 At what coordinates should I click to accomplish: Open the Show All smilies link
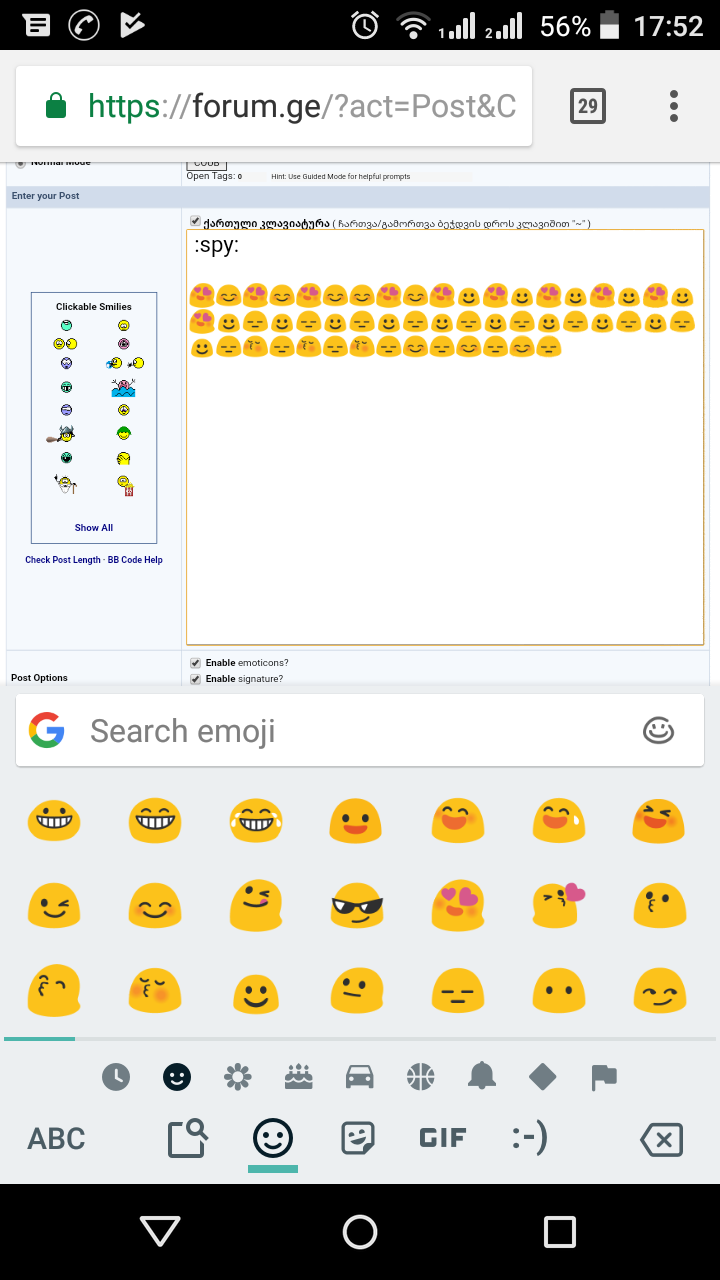tap(94, 528)
